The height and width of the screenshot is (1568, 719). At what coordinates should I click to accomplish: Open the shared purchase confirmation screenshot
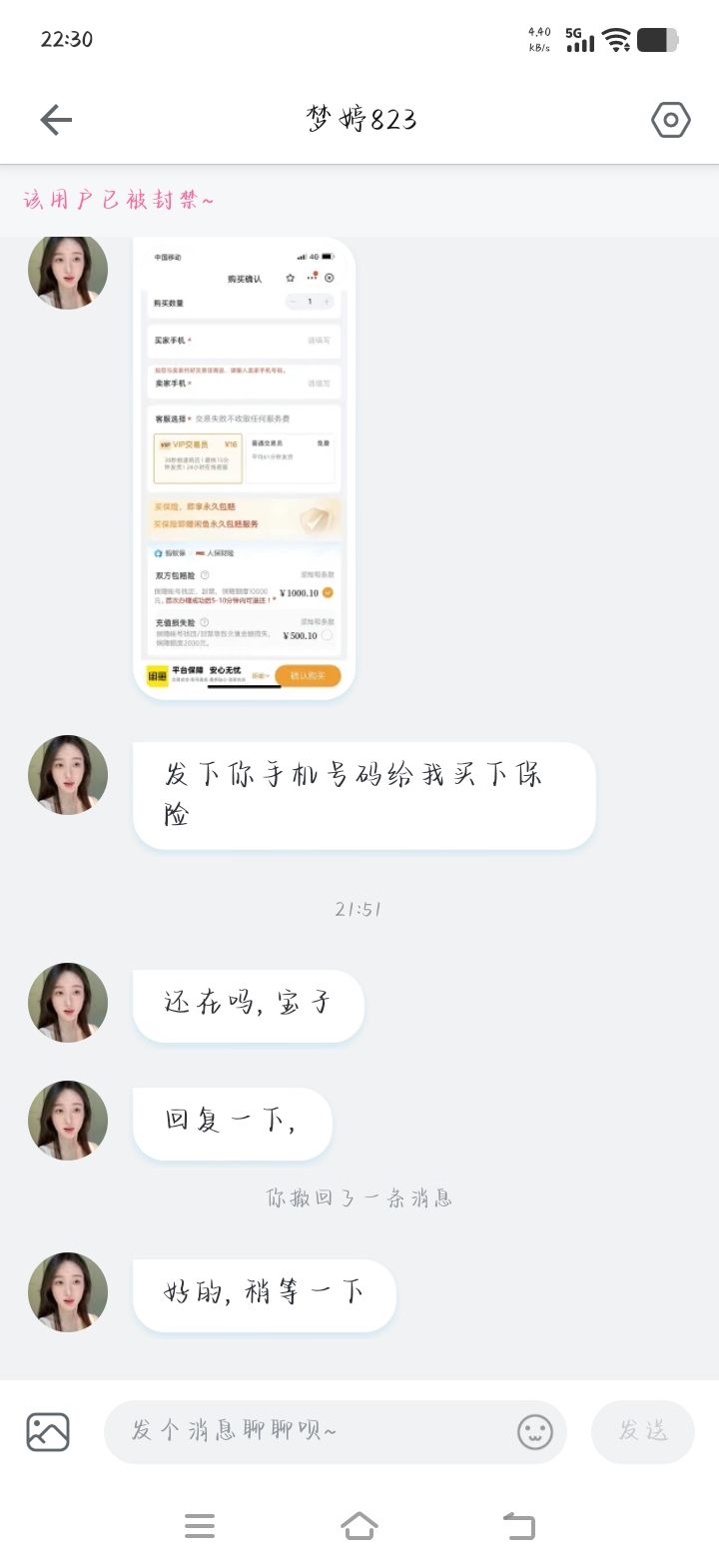click(245, 467)
